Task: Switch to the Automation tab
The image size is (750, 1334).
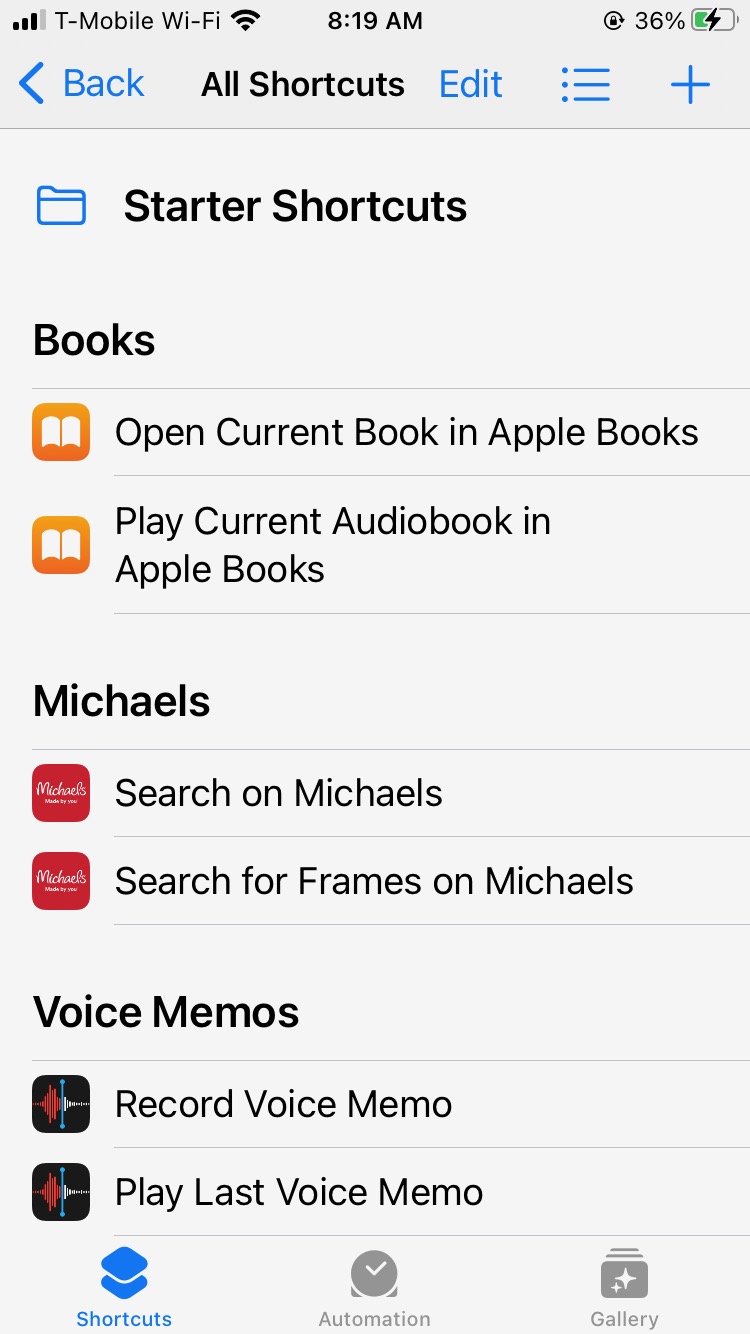Action: (x=374, y=1290)
